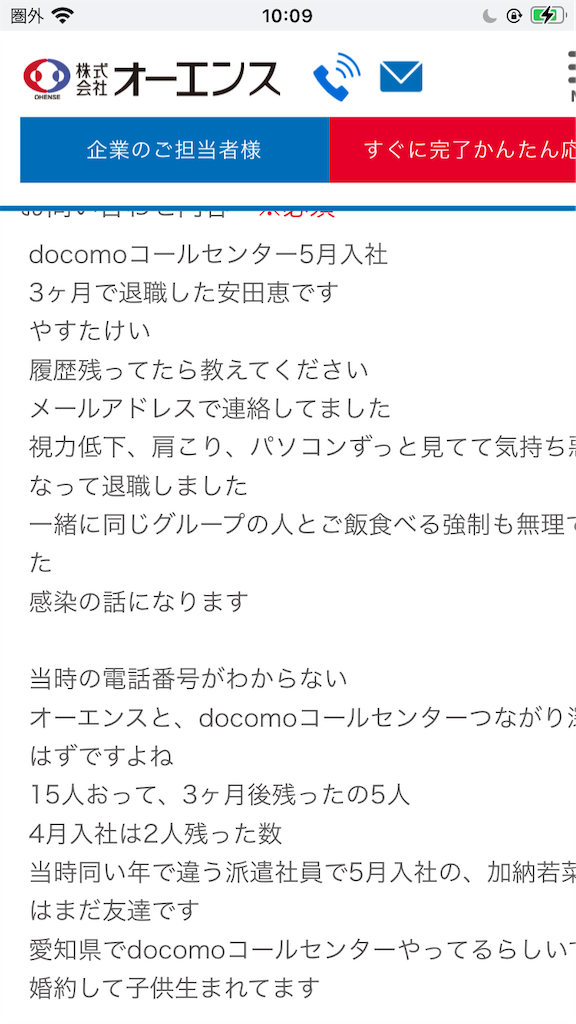
Task: Open the 企業のご担当者様 page
Action: pyautogui.click(x=174, y=150)
